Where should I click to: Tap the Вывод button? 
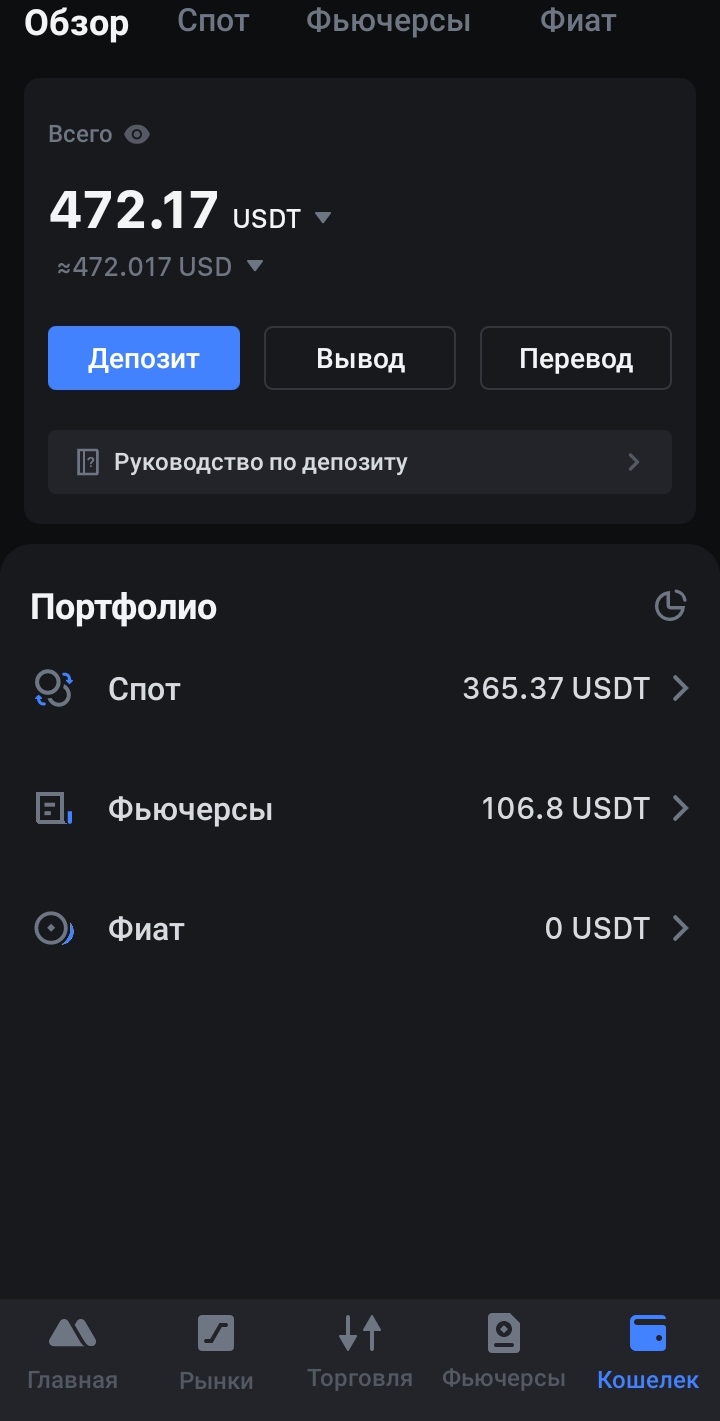pos(360,358)
